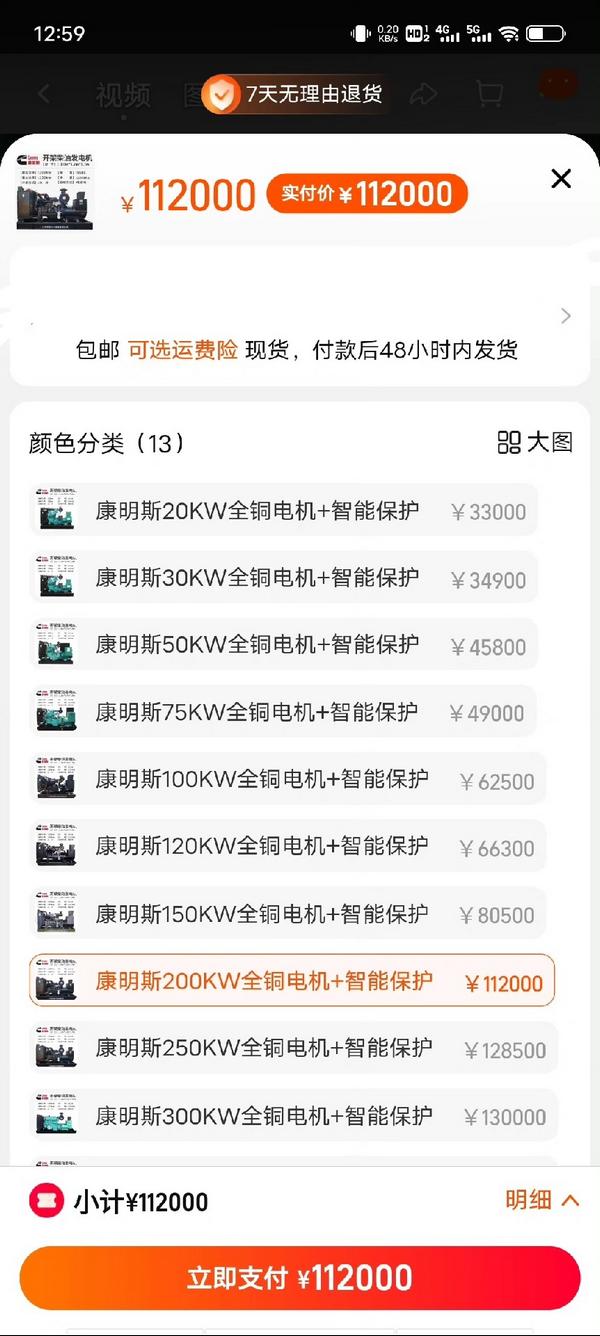Pick the 康明斯120KW option
The height and width of the screenshot is (1336, 600).
[x=288, y=847]
